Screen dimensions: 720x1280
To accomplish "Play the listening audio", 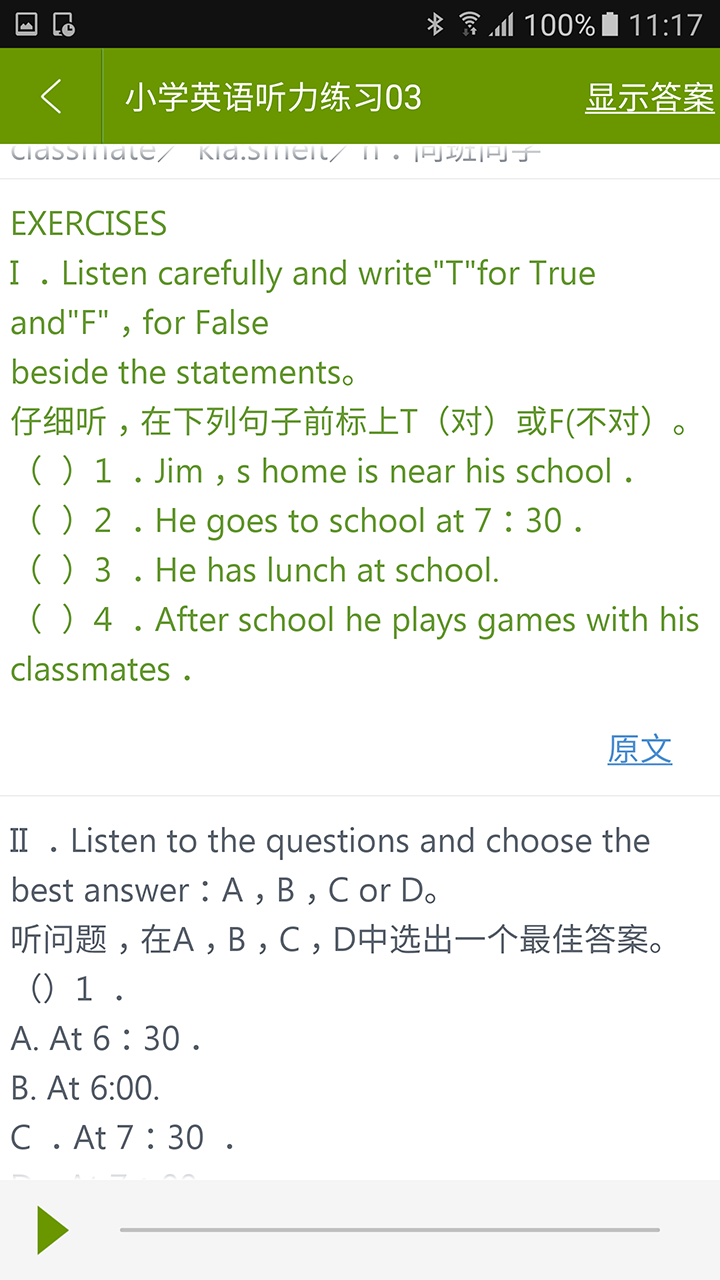I will (x=52, y=1229).
